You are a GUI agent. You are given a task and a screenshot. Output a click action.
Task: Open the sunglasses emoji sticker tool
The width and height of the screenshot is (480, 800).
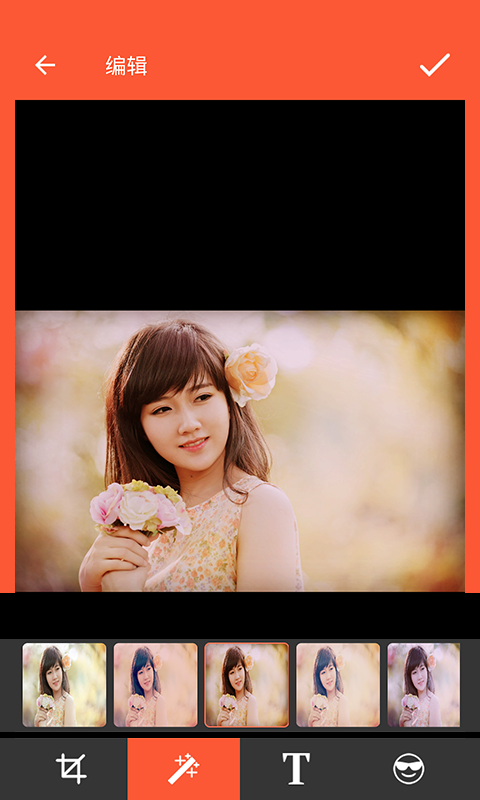click(409, 769)
